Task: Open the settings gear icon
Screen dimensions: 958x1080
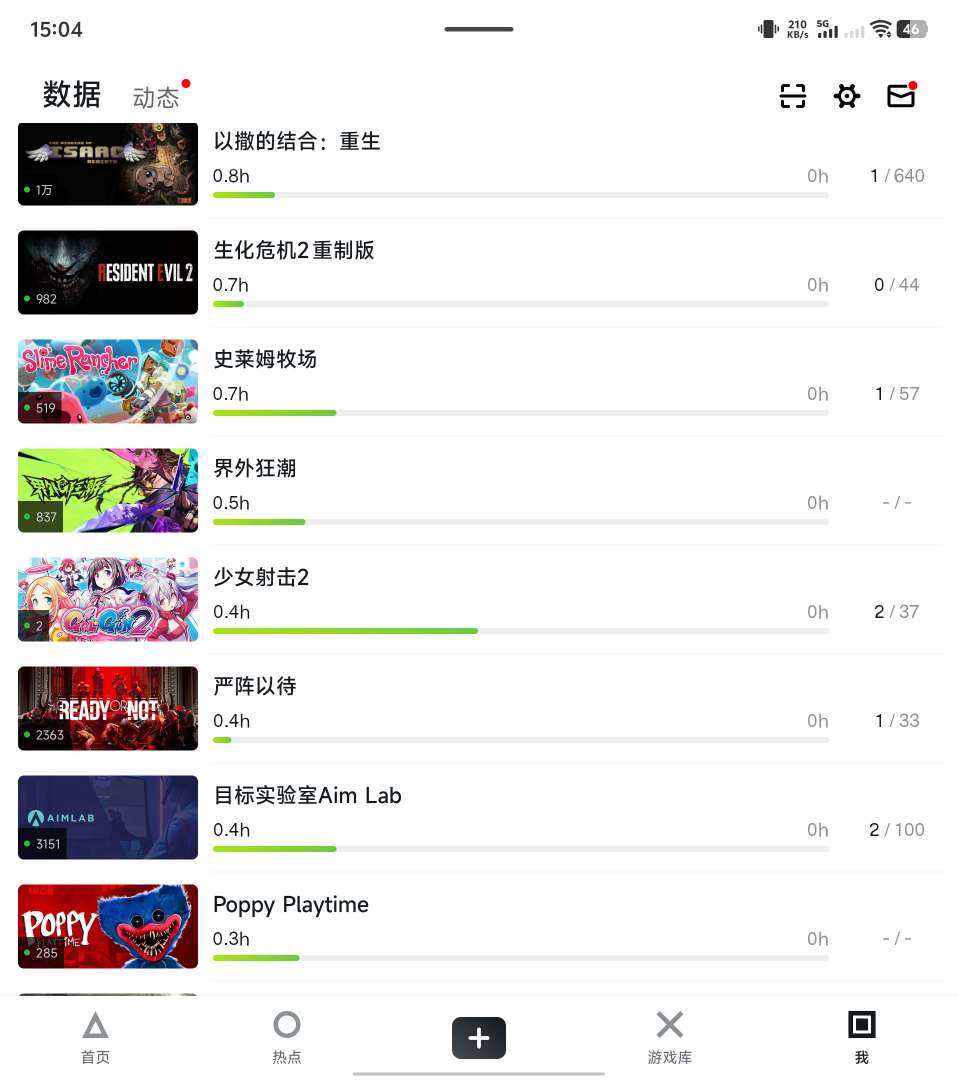Action: (x=847, y=96)
